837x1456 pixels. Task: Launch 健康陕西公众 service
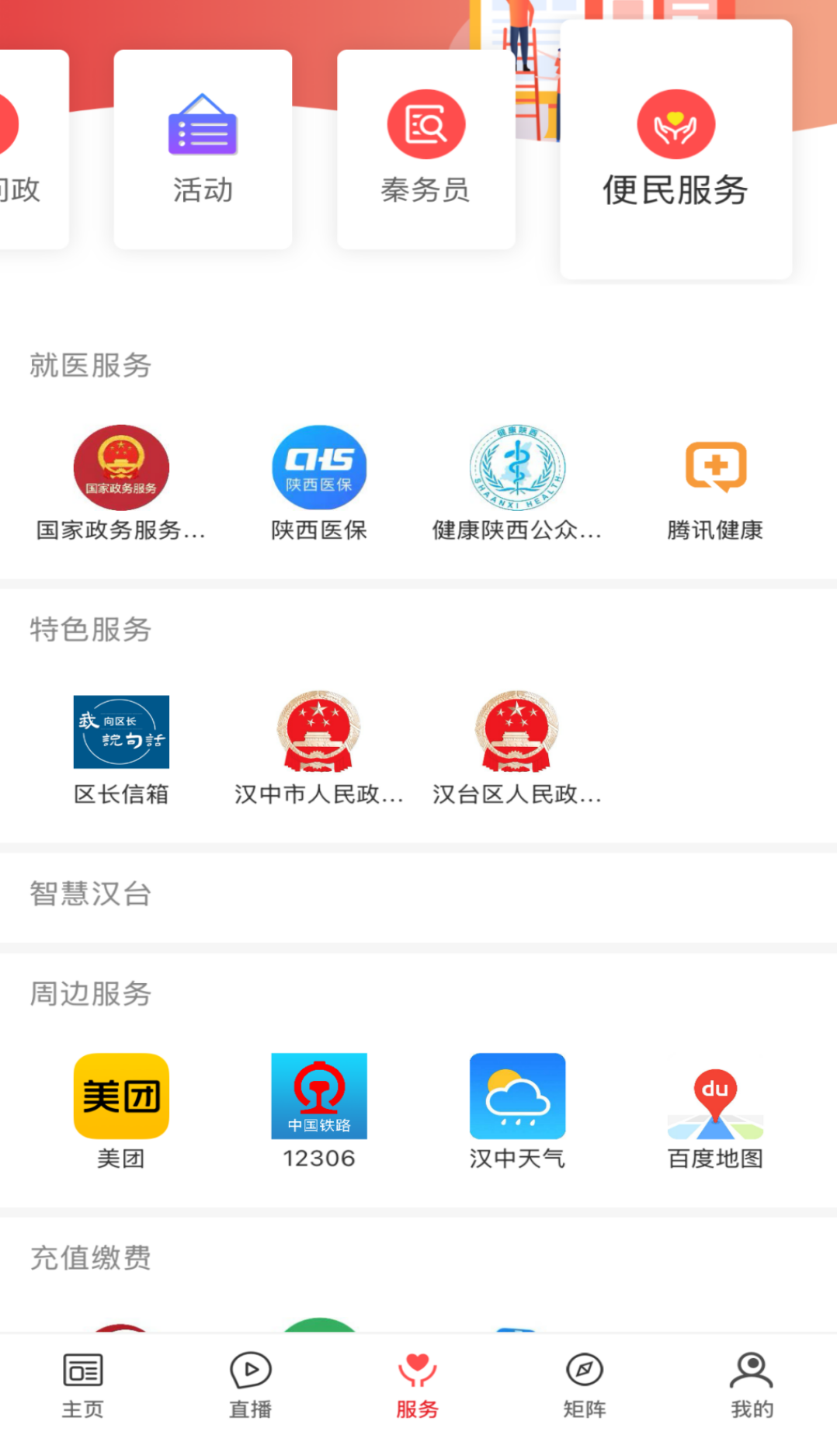[x=517, y=483]
